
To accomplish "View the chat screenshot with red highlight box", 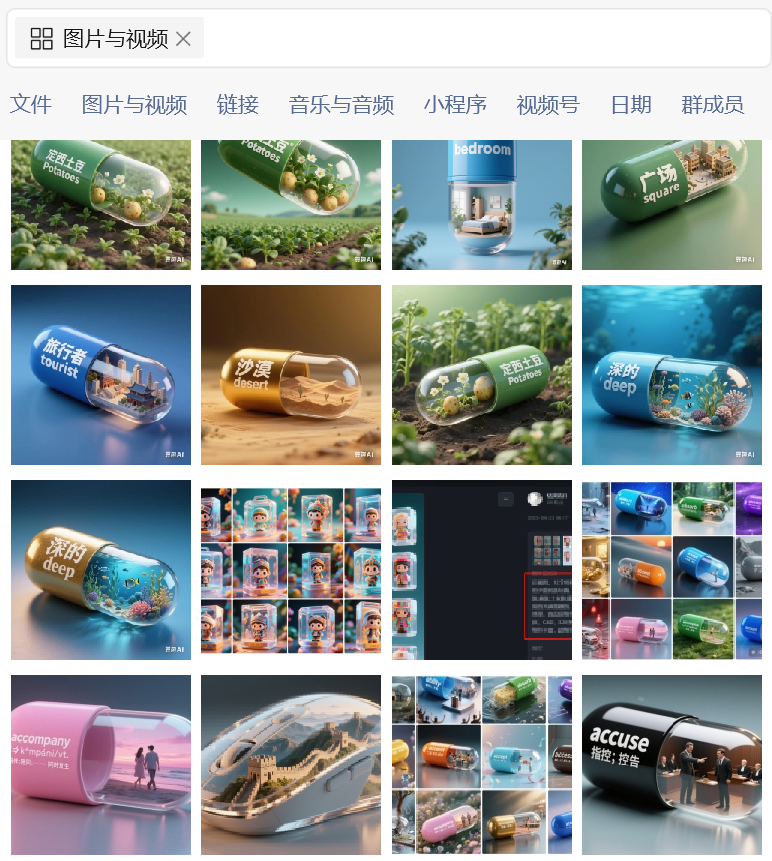I will click(x=481, y=570).
